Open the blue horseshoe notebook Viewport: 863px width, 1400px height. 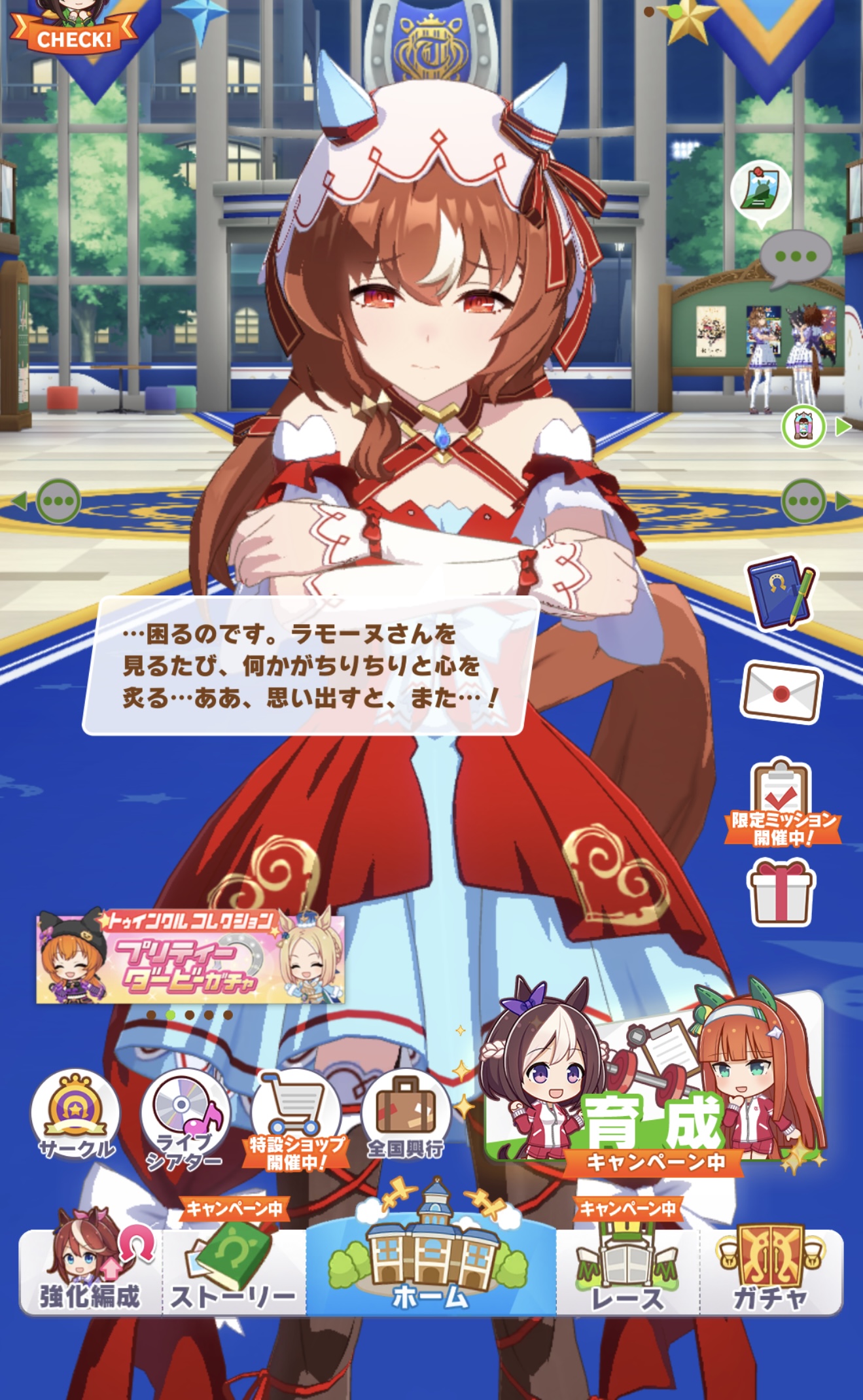point(781,591)
